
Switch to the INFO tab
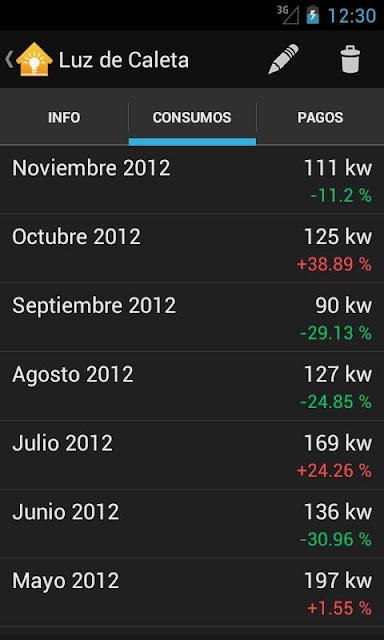pyautogui.click(x=64, y=118)
